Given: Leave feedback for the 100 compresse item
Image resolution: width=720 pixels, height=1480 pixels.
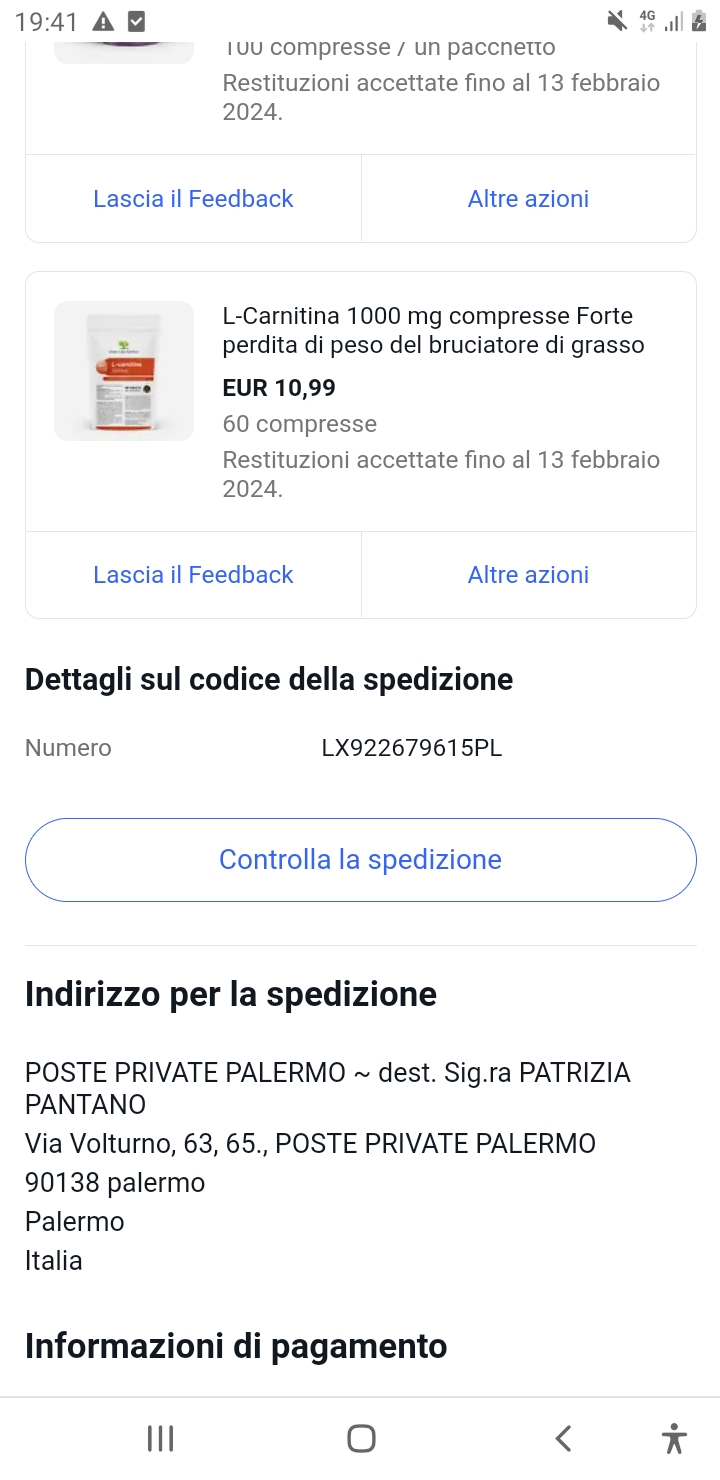Looking at the screenshot, I should click(x=193, y=199).
